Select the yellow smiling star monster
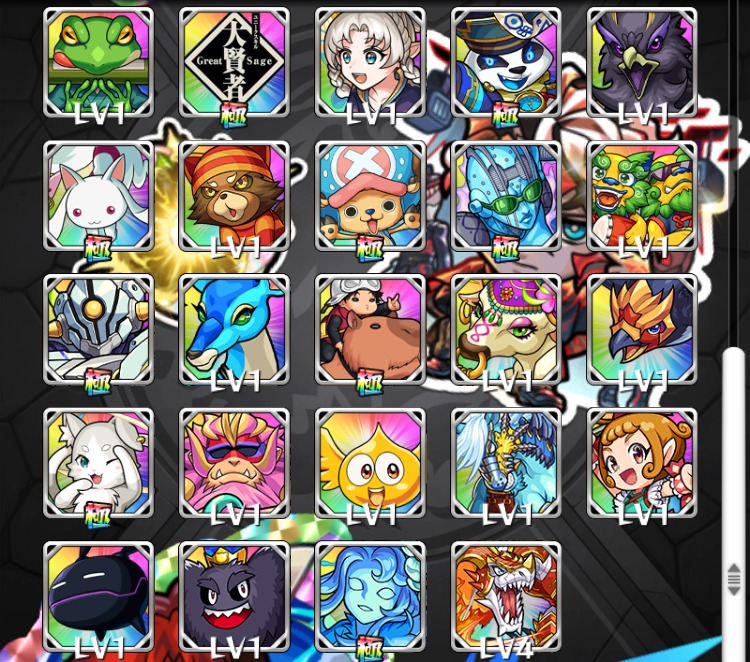The height and width of the screenshot is (662, 750). point(370,463)
